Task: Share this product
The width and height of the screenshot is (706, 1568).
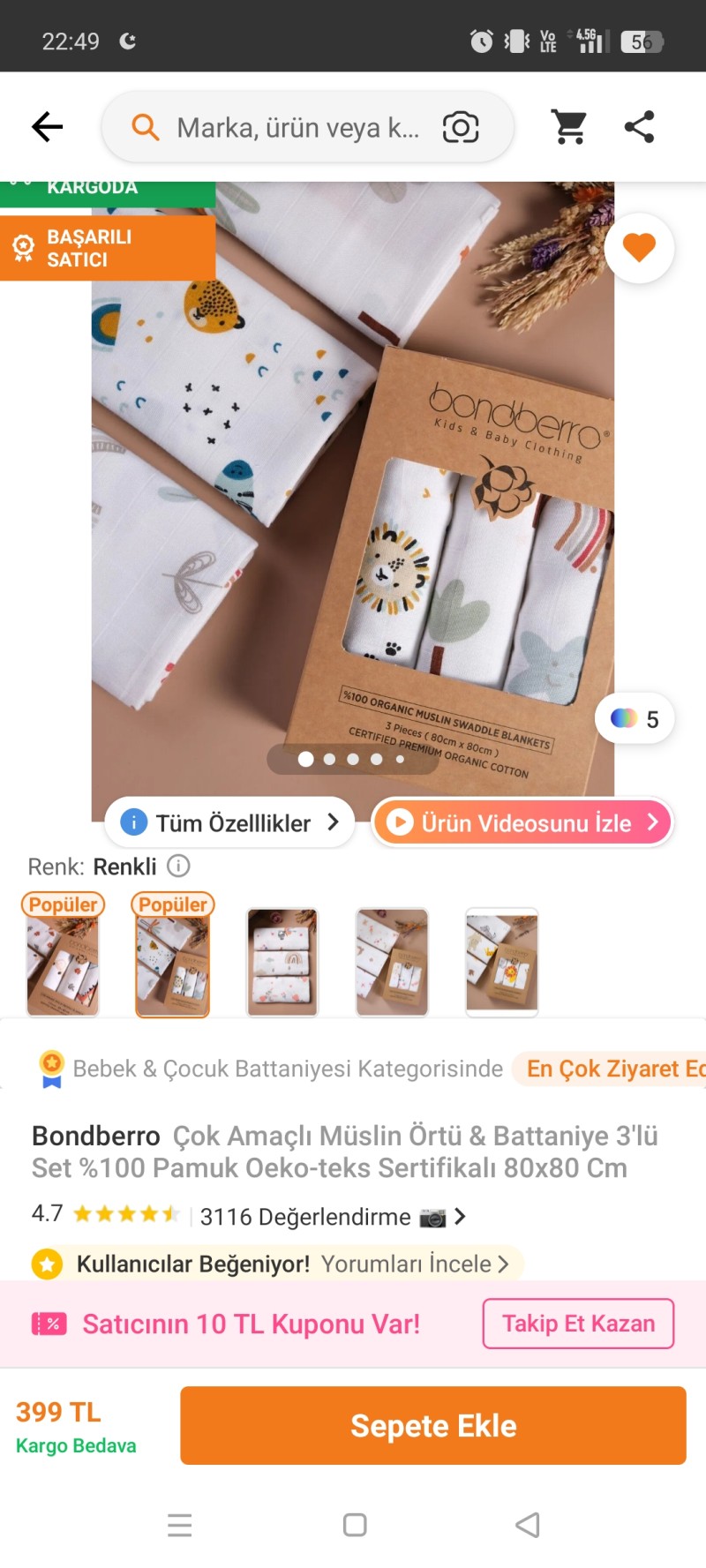Action: (639, 127)
